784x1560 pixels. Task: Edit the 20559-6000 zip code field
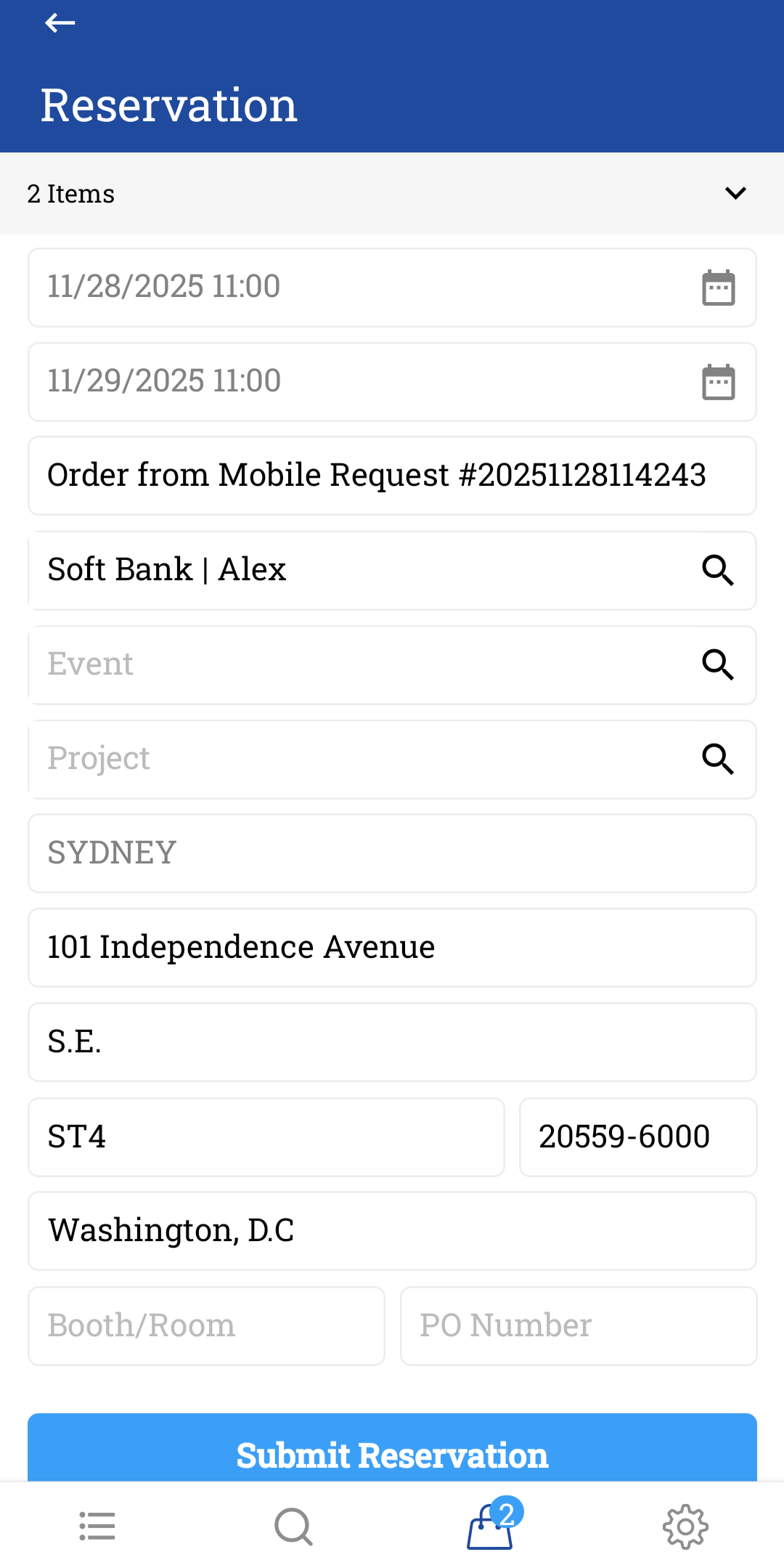pyautogui.click(x=637, y=1137)
